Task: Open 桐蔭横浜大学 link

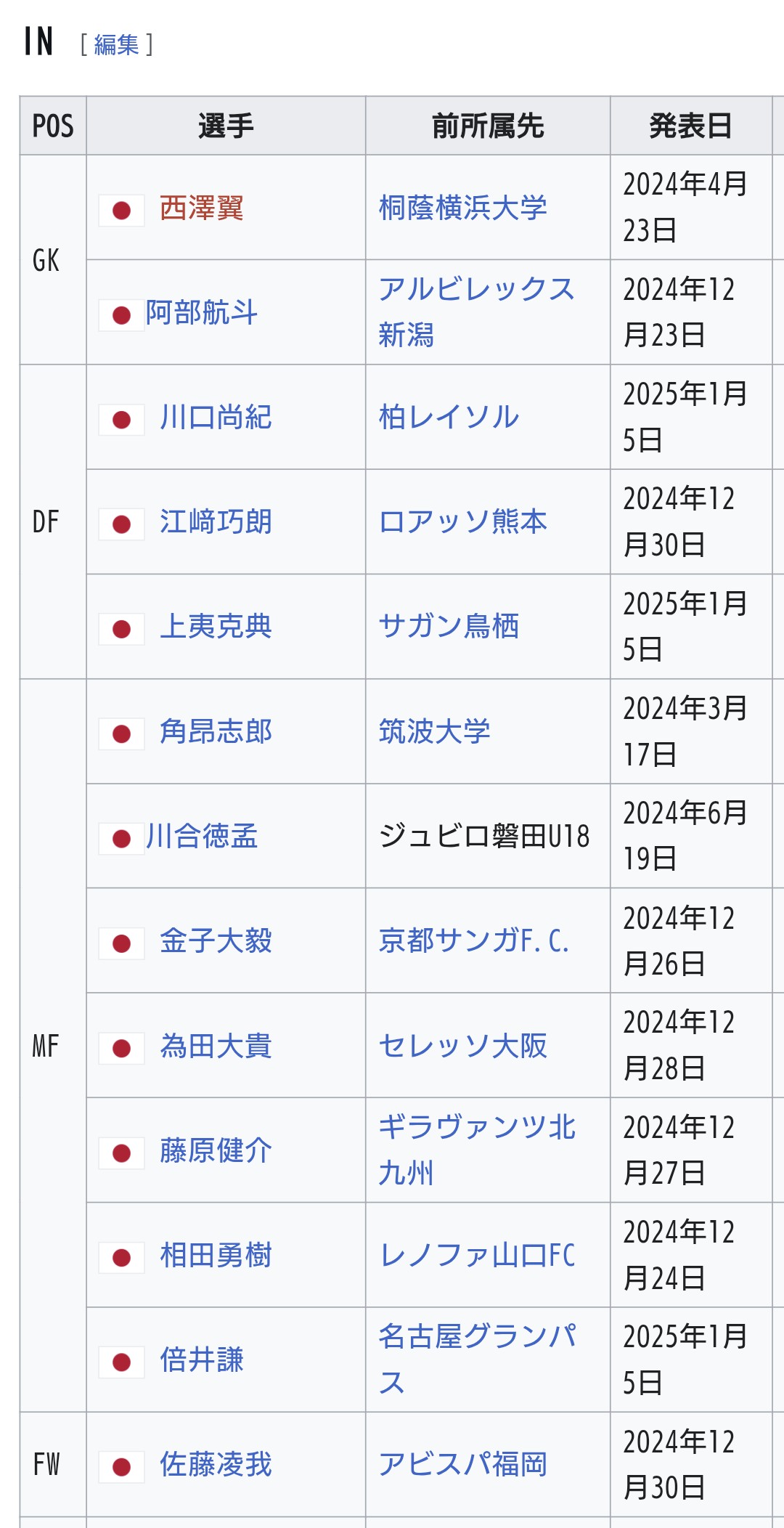Action: pos(462,208)
